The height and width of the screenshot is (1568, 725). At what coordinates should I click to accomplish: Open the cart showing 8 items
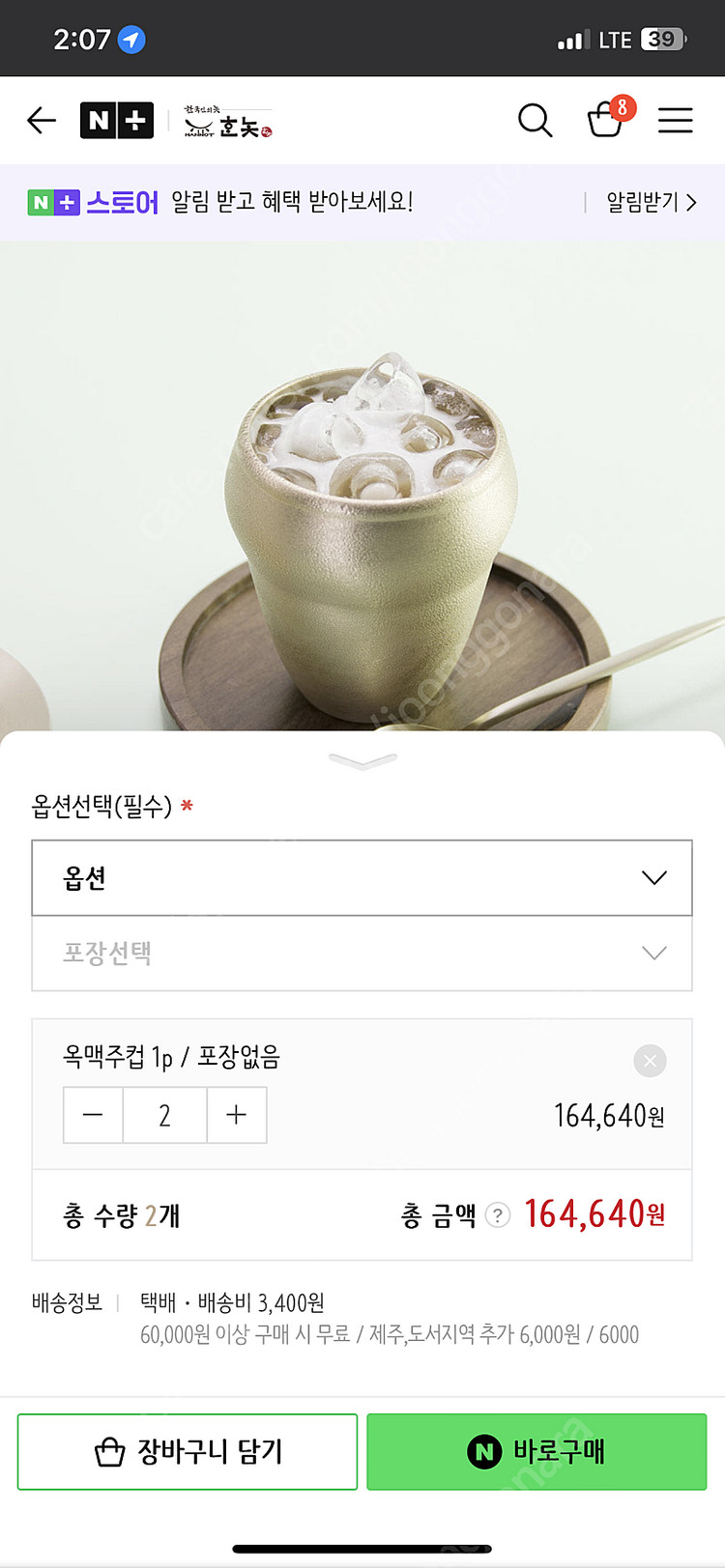606,122
